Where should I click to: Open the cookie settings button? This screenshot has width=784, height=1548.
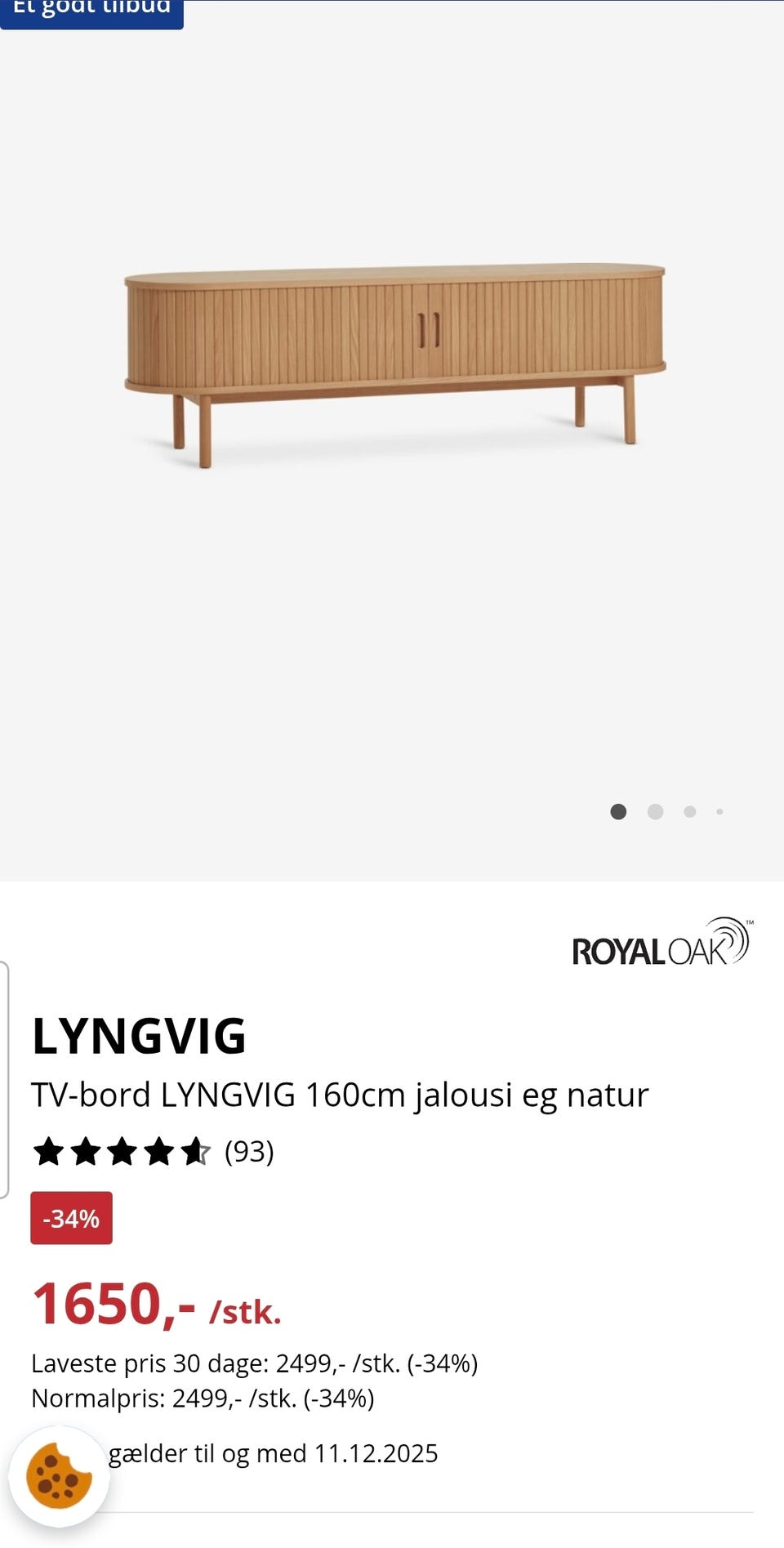pyautogui.click(x=59, y=1476)
